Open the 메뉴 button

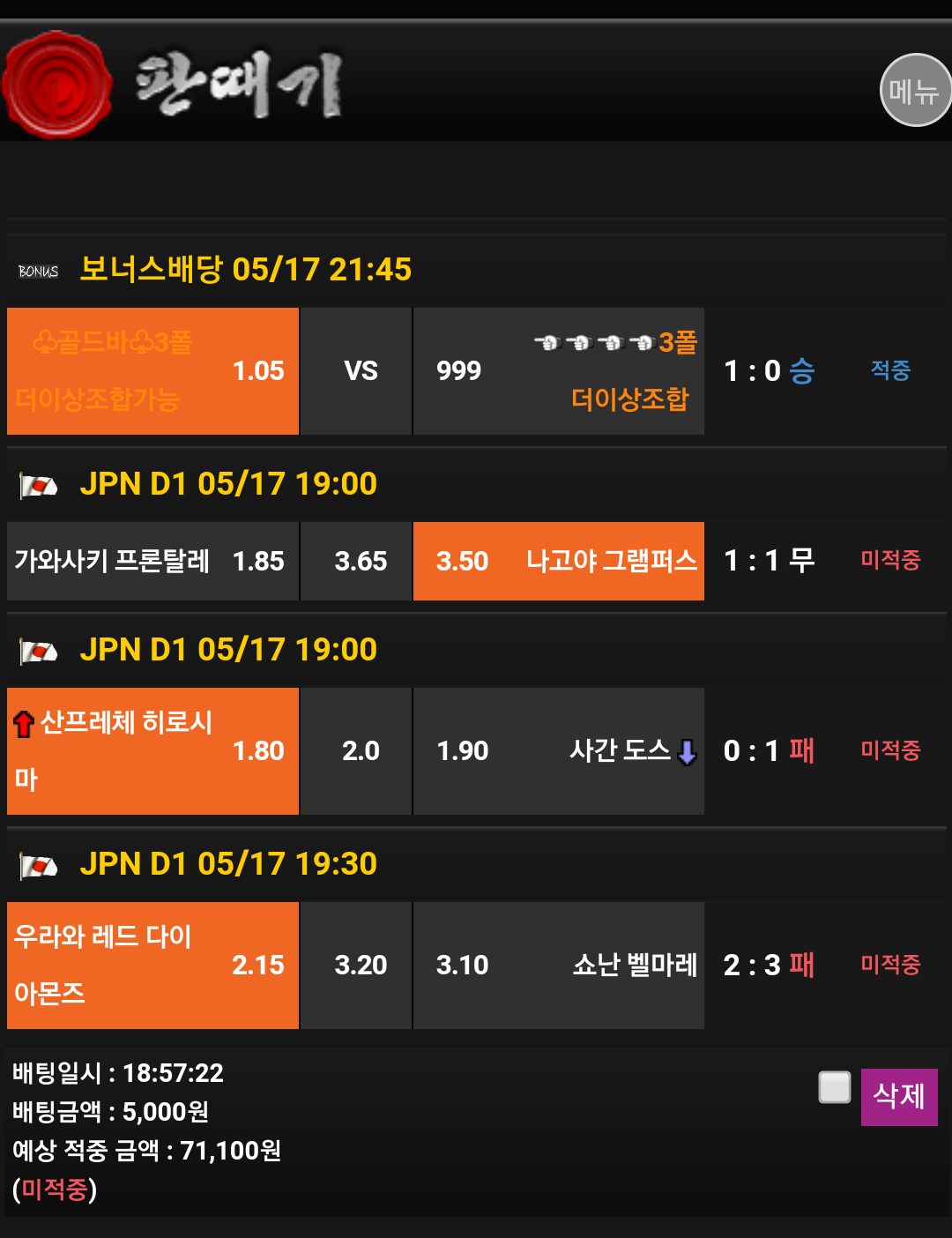pyautogui.click(x=915, y=90)
